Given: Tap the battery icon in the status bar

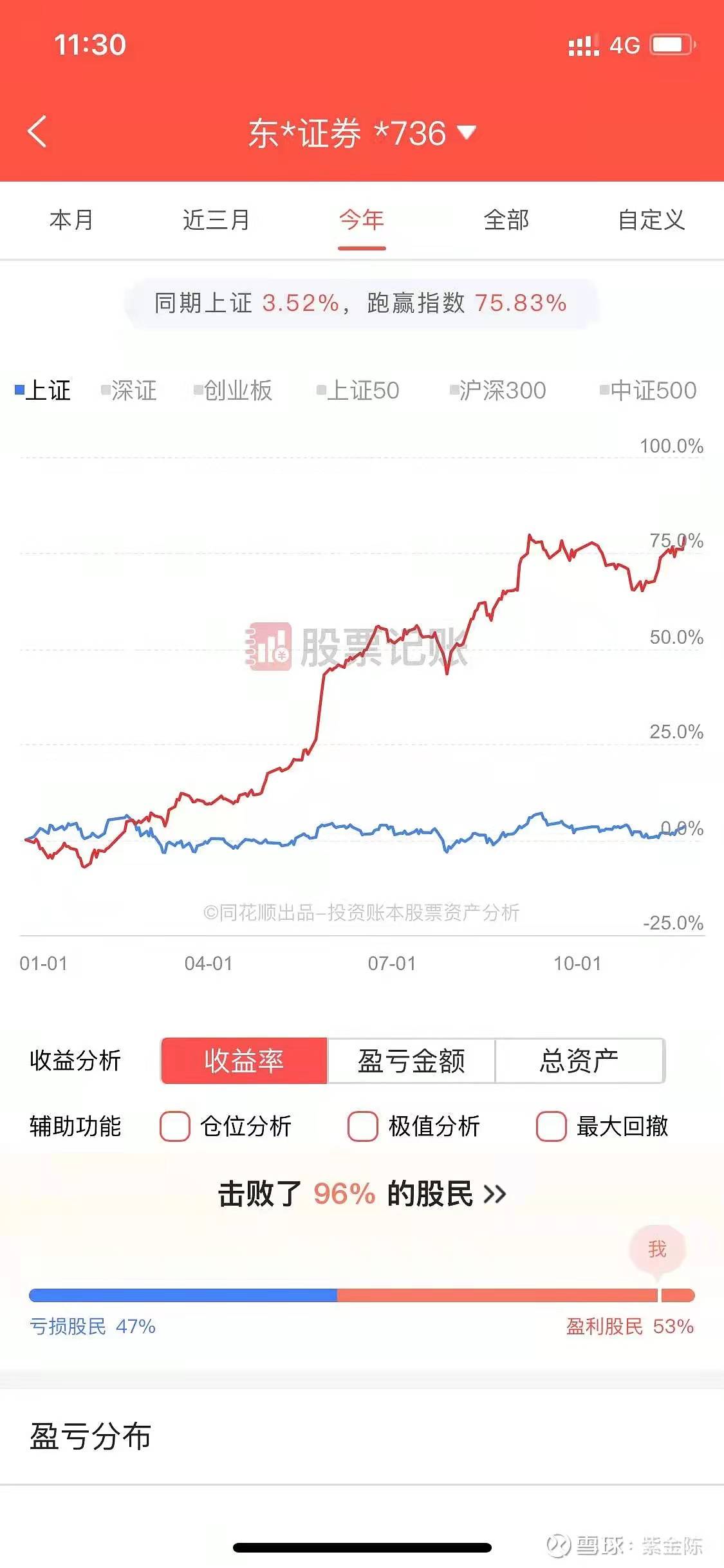Looking at the screenshot, I should point(669,44).
